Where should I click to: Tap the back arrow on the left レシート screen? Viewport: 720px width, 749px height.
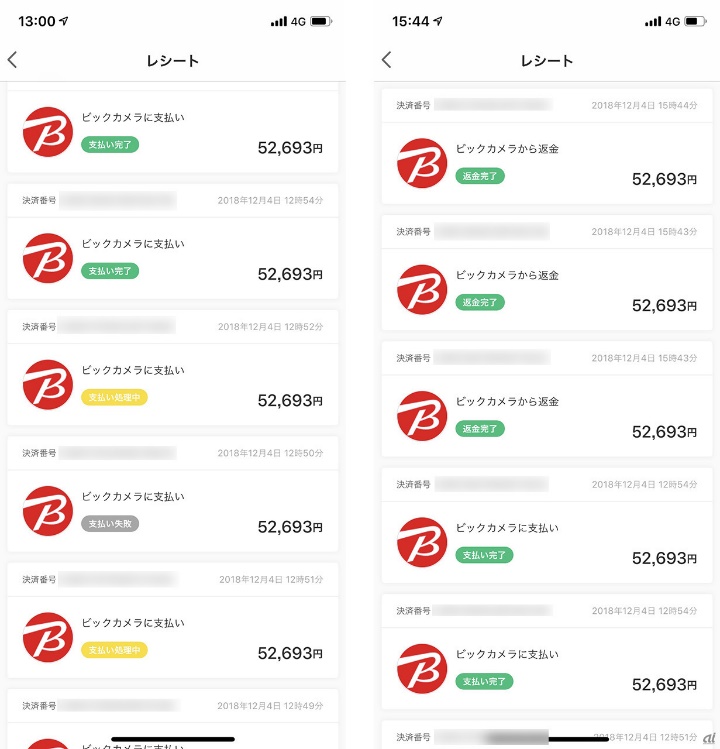14,59
